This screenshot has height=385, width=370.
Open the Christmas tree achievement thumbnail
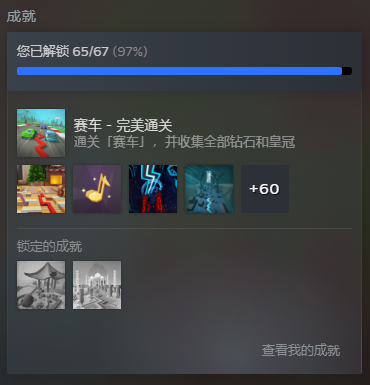tap(41, 189)
